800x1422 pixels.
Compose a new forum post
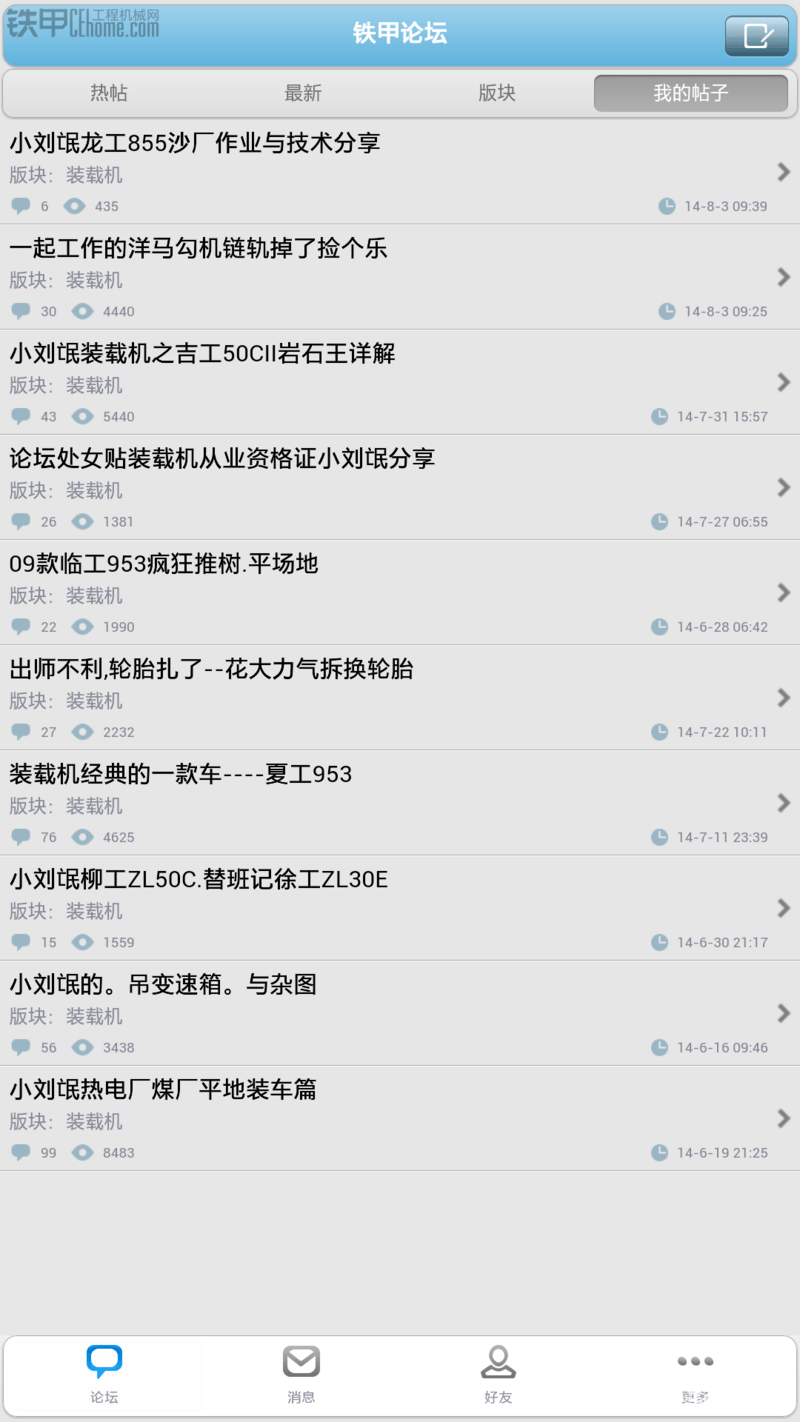pos(756,36)
